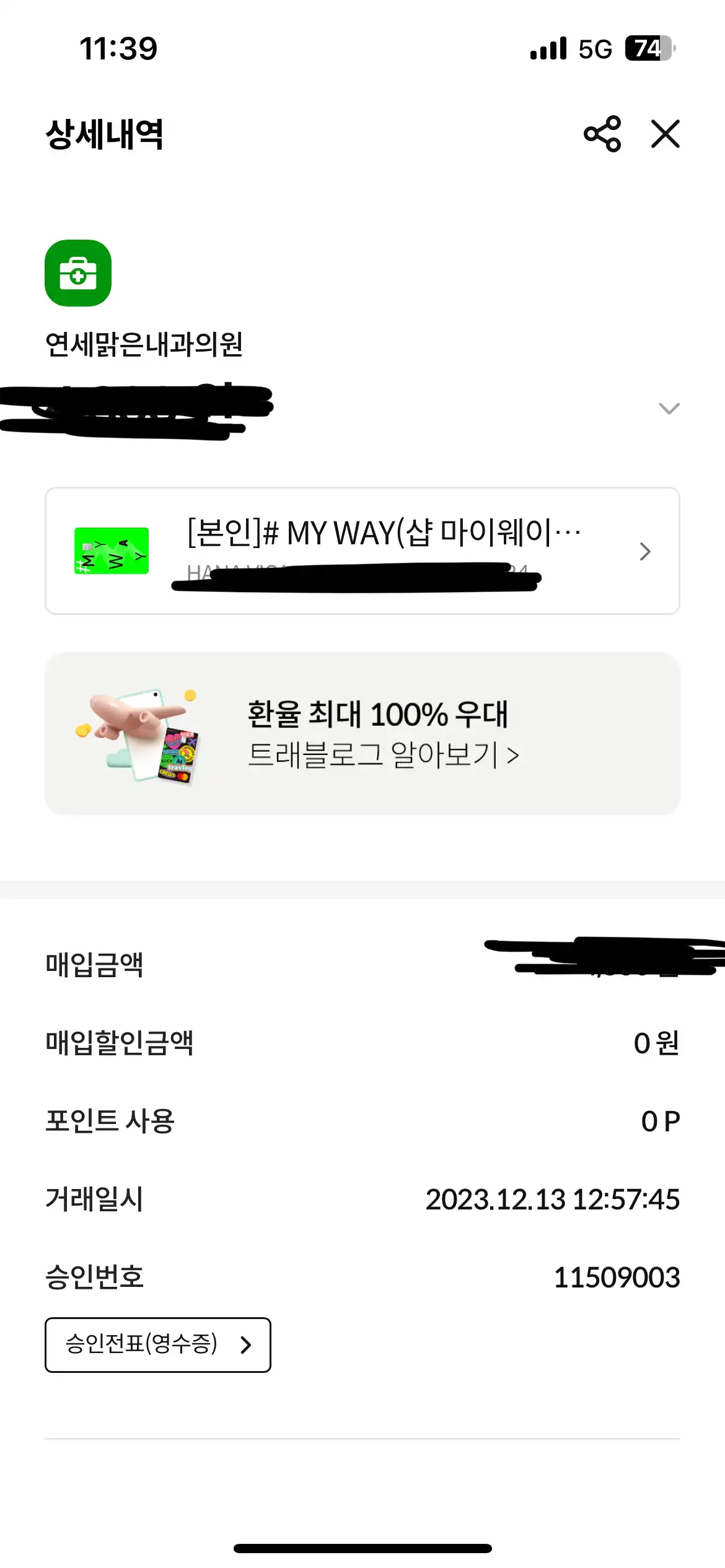This screenshot has width=725, height=1568.
Task: Open the MY WAY card details chevron
Action: (645, 551)
